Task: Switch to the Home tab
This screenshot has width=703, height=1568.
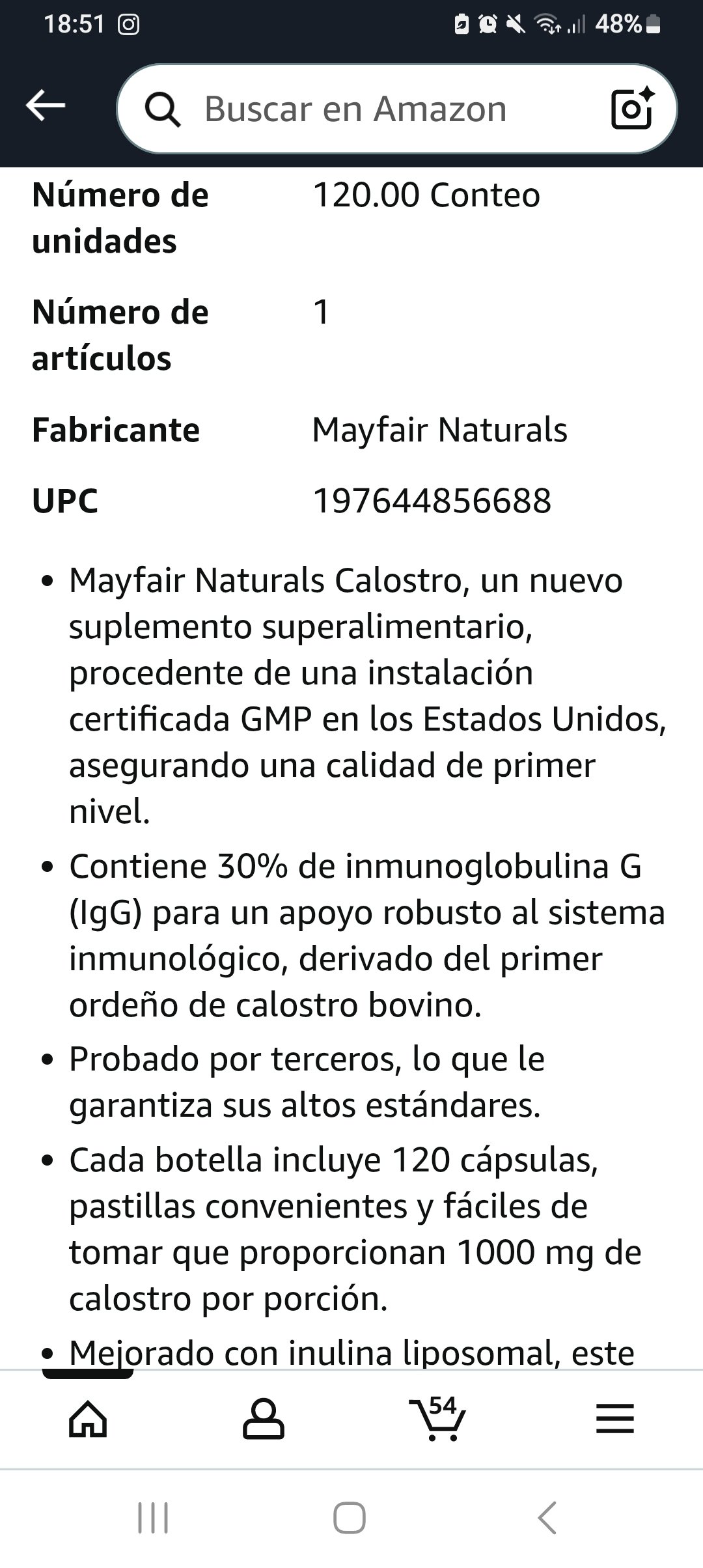Action: click(x=88, y=1418)
